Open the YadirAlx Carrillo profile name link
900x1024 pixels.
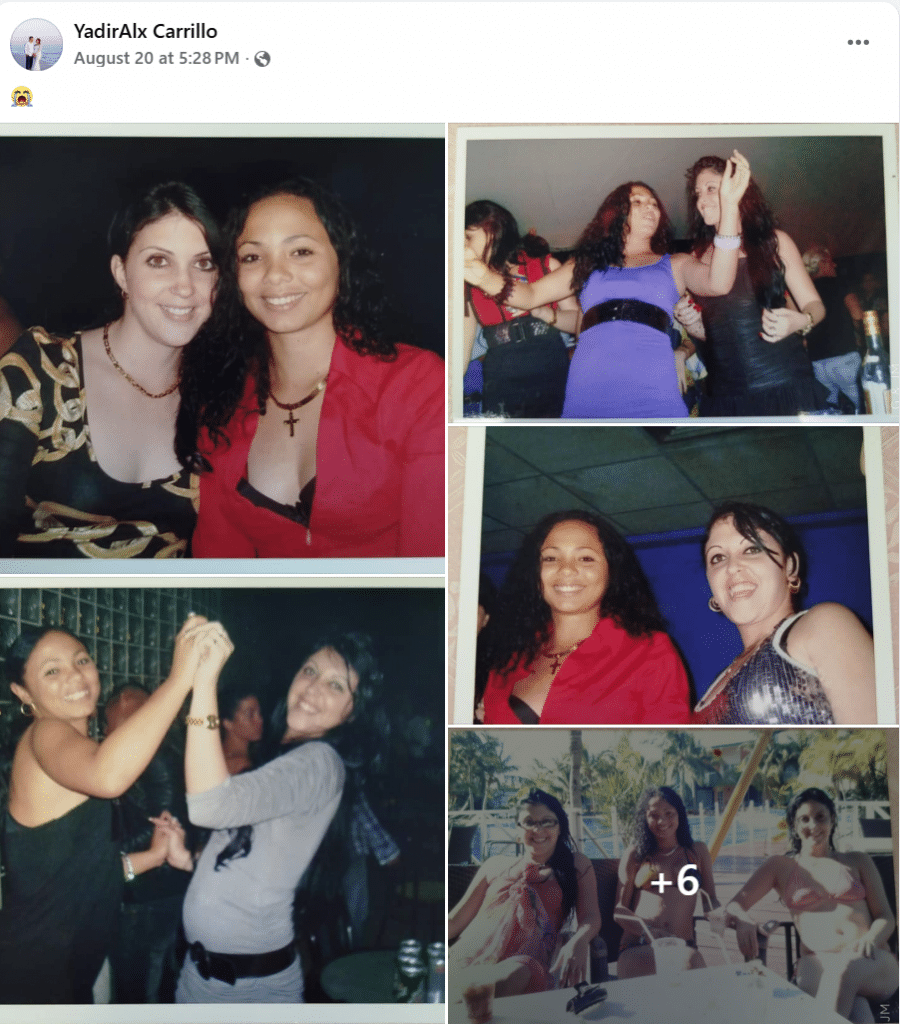click(145, 31)
